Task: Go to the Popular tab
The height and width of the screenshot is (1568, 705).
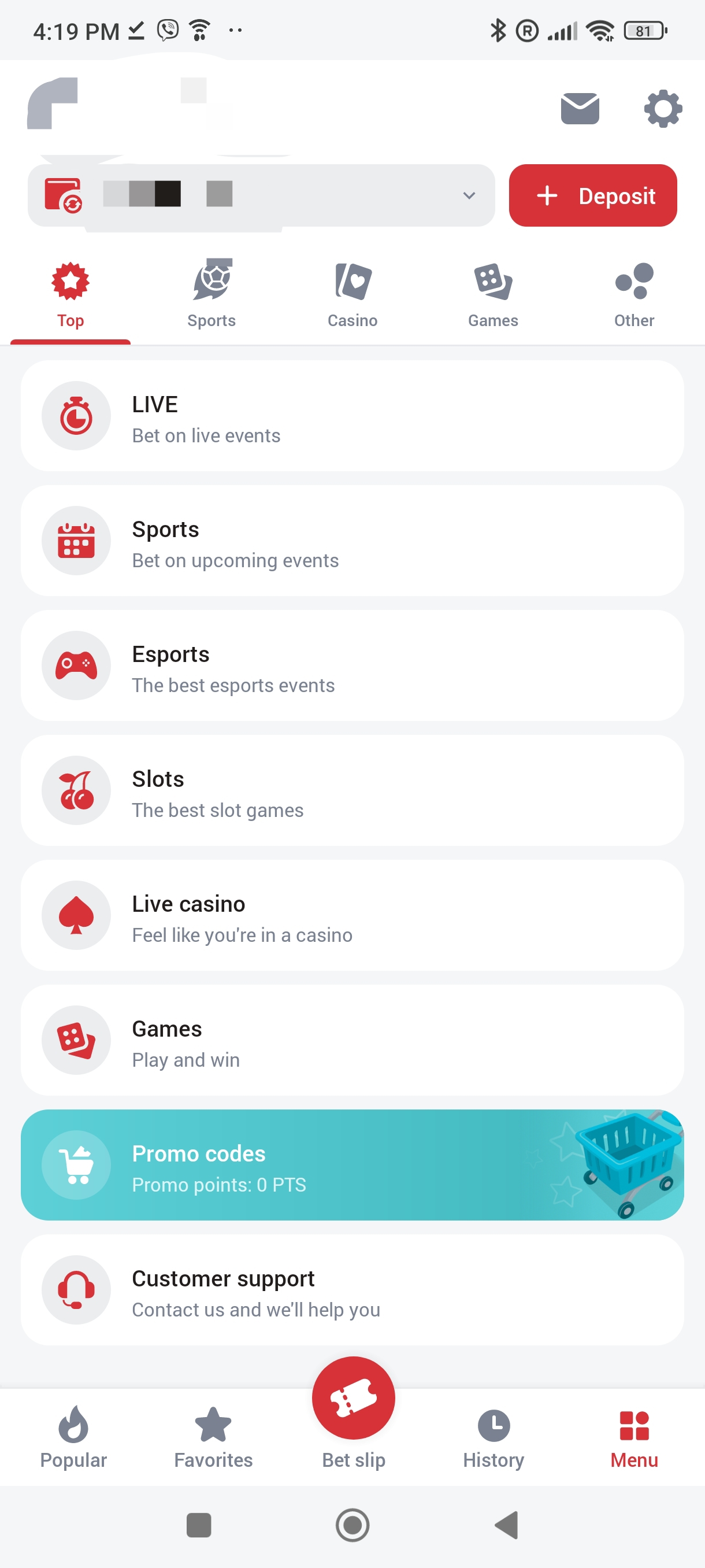Action: click(x=73, y=1438)
